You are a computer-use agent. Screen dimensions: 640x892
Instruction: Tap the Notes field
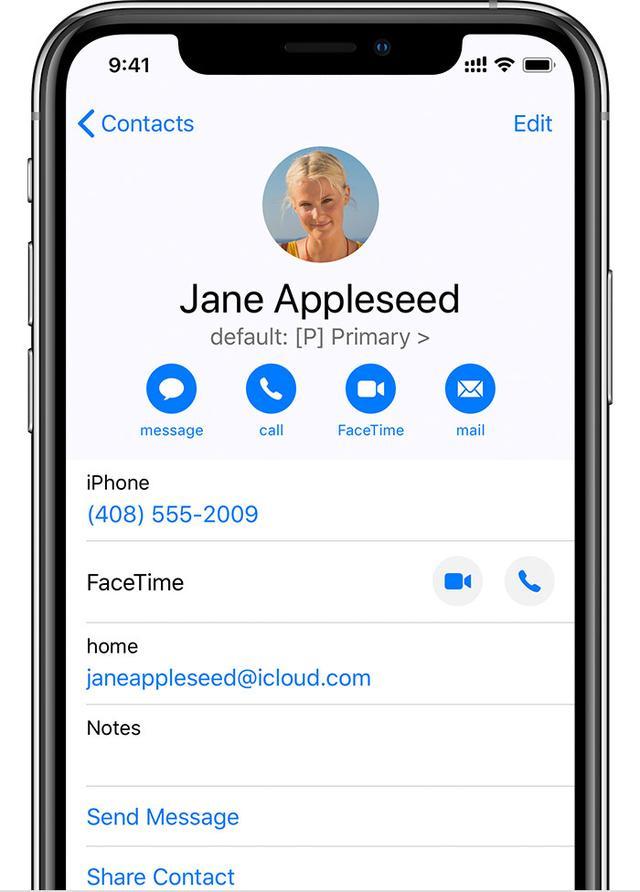pos(320,745)
